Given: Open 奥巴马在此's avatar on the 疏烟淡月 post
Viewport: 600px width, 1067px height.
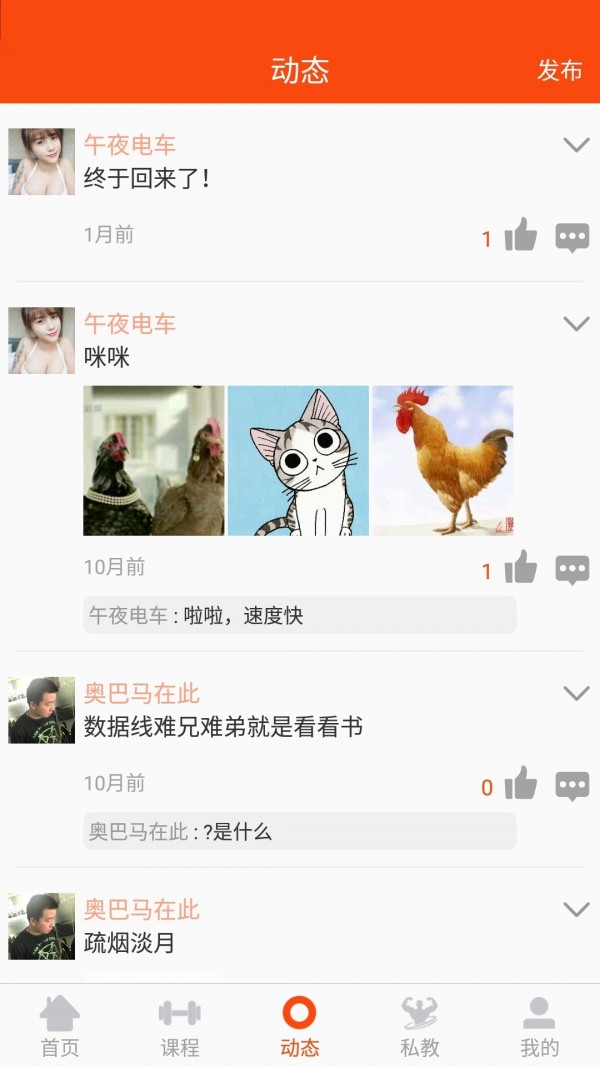Looking at the screenshot, I should pos(42,926).
